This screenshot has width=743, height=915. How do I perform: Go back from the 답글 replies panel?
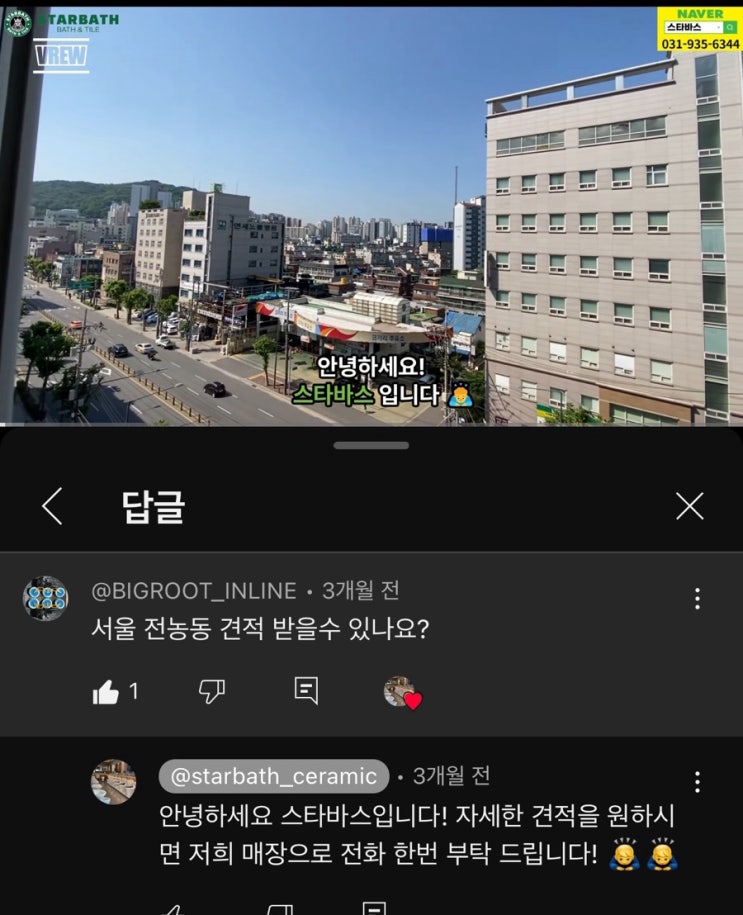53,506
